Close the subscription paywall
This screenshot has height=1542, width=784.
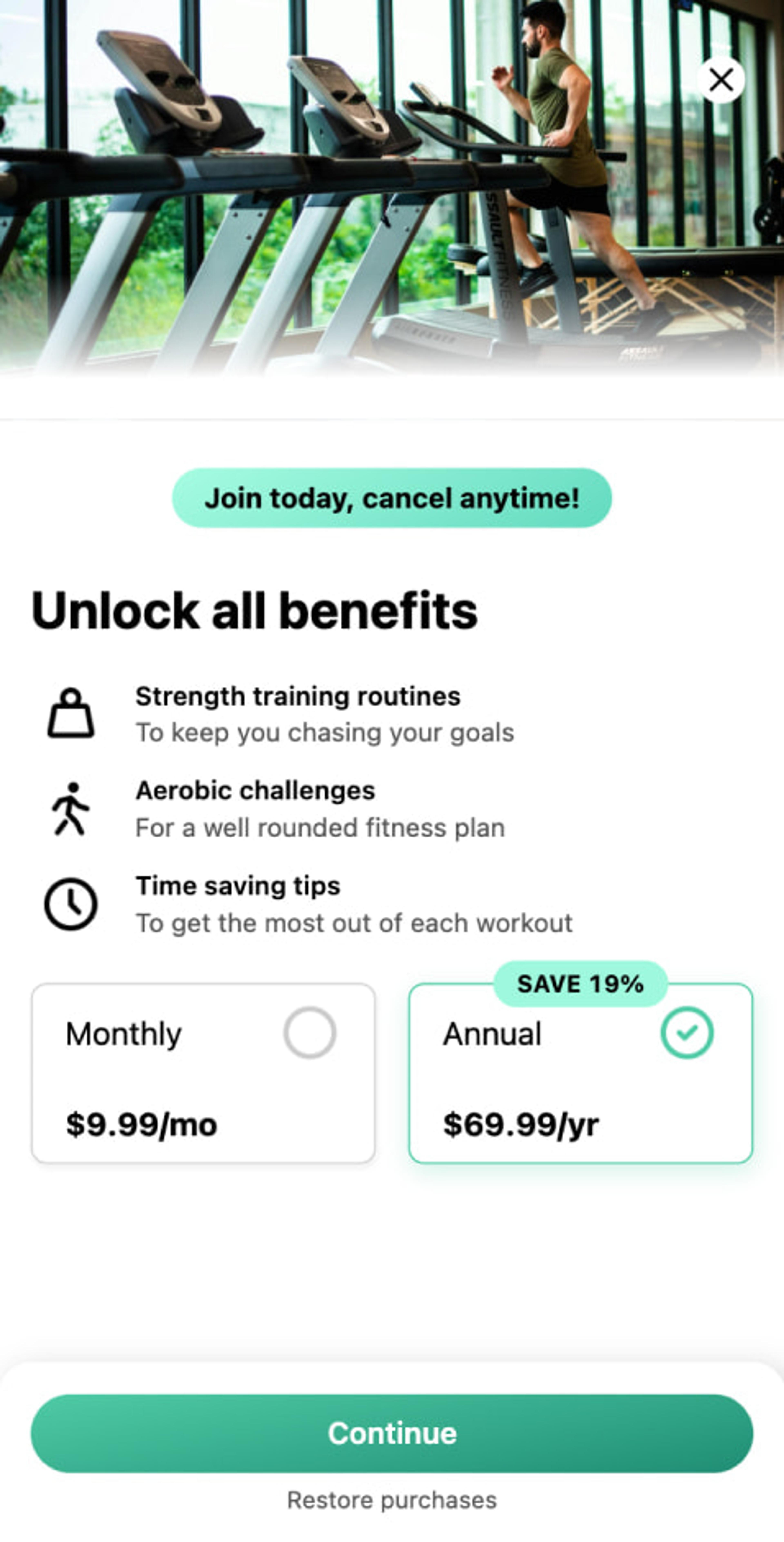coord(721,80)
